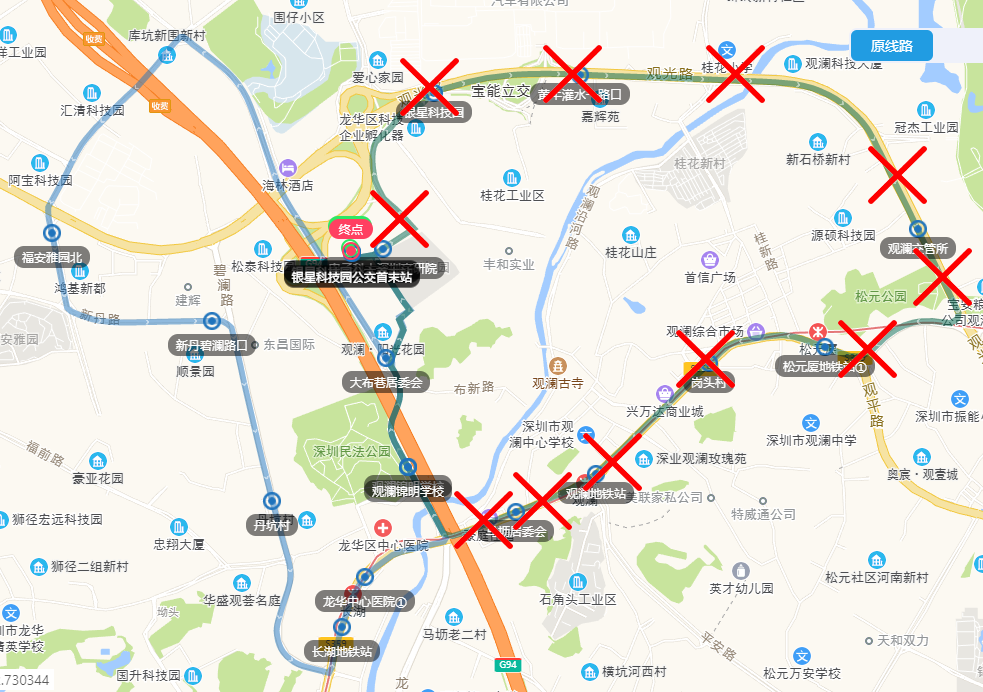Select the 松元厦地铁站① stop
This screenshot has height=692, width=983.
824,348
